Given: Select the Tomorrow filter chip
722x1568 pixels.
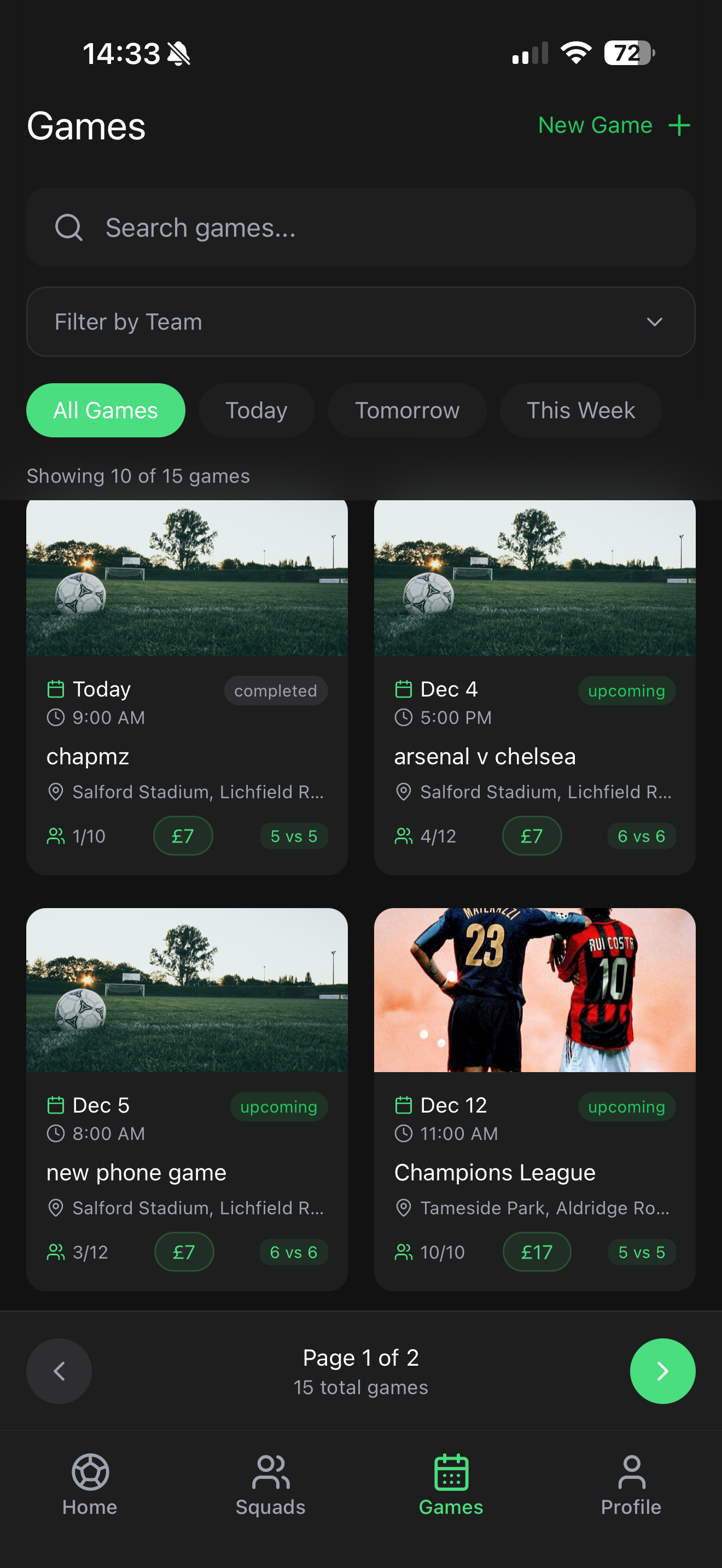Looking at the screenshot, I should 407,410.
